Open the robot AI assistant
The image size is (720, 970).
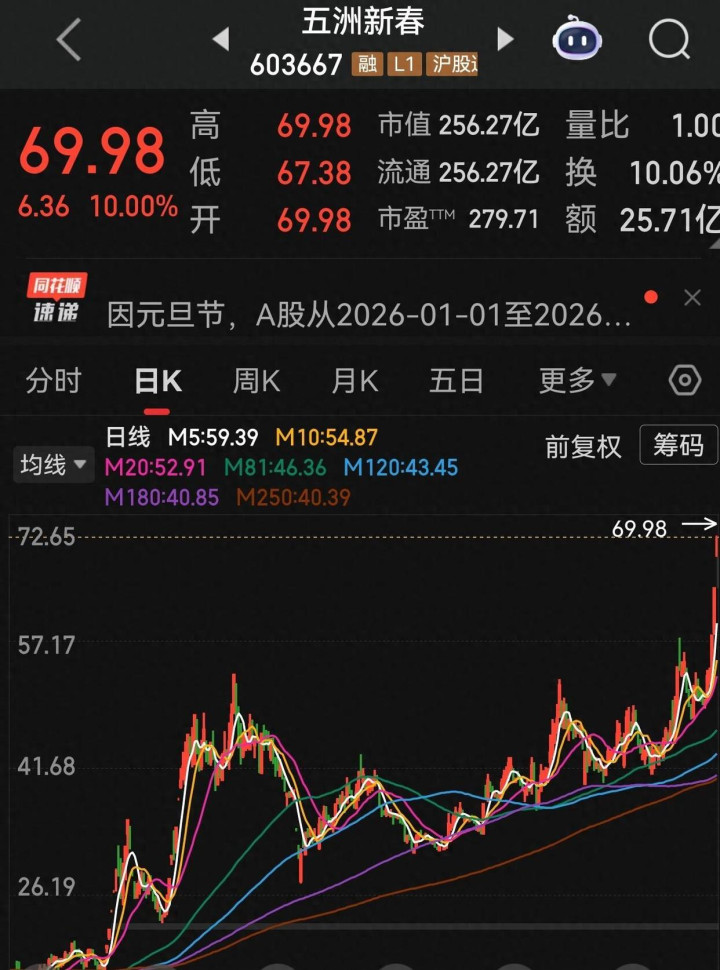(x=577, y=40)
